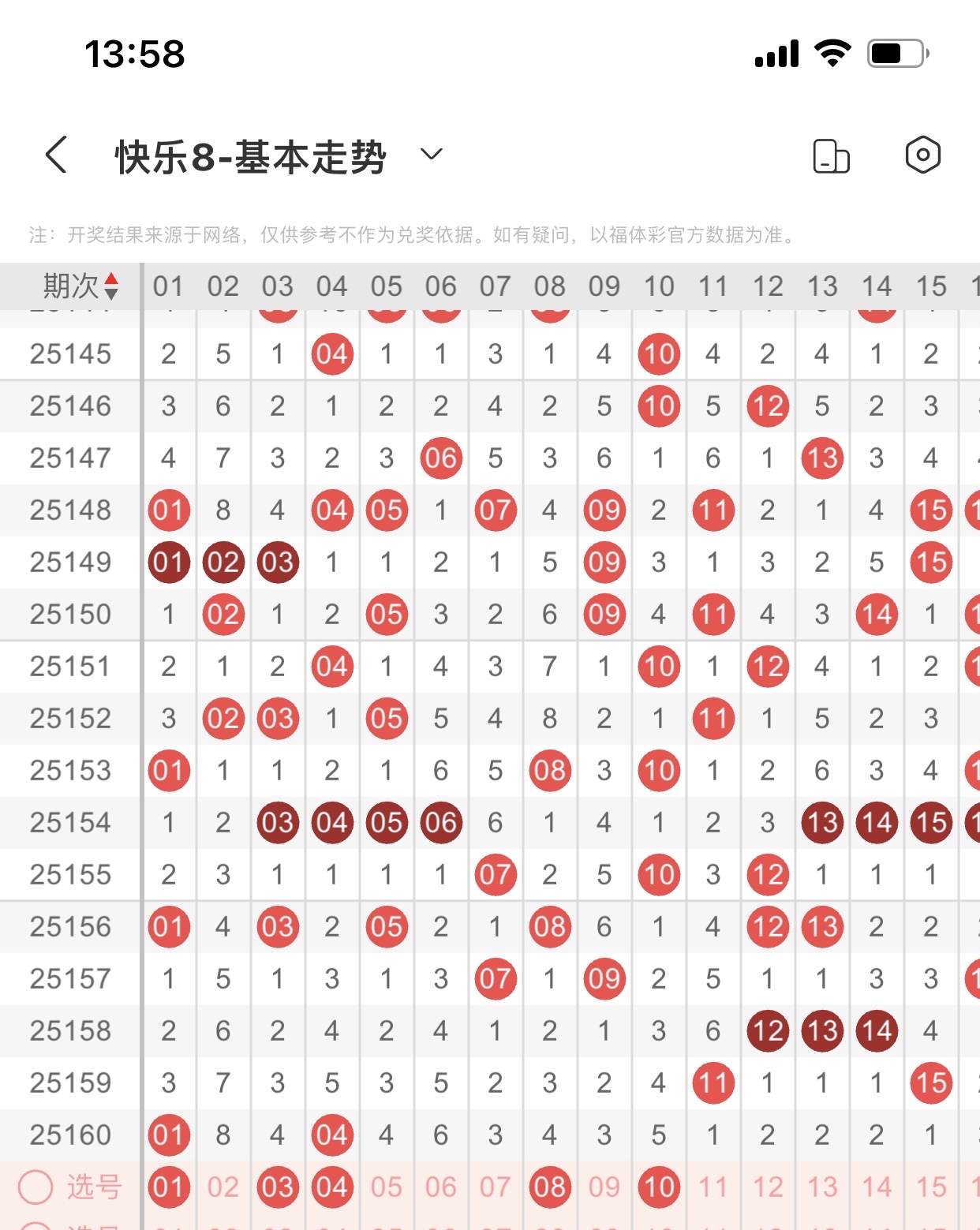
Task: Toggle number 02 in the 选号 row
Action: [x=223, y=1186]
